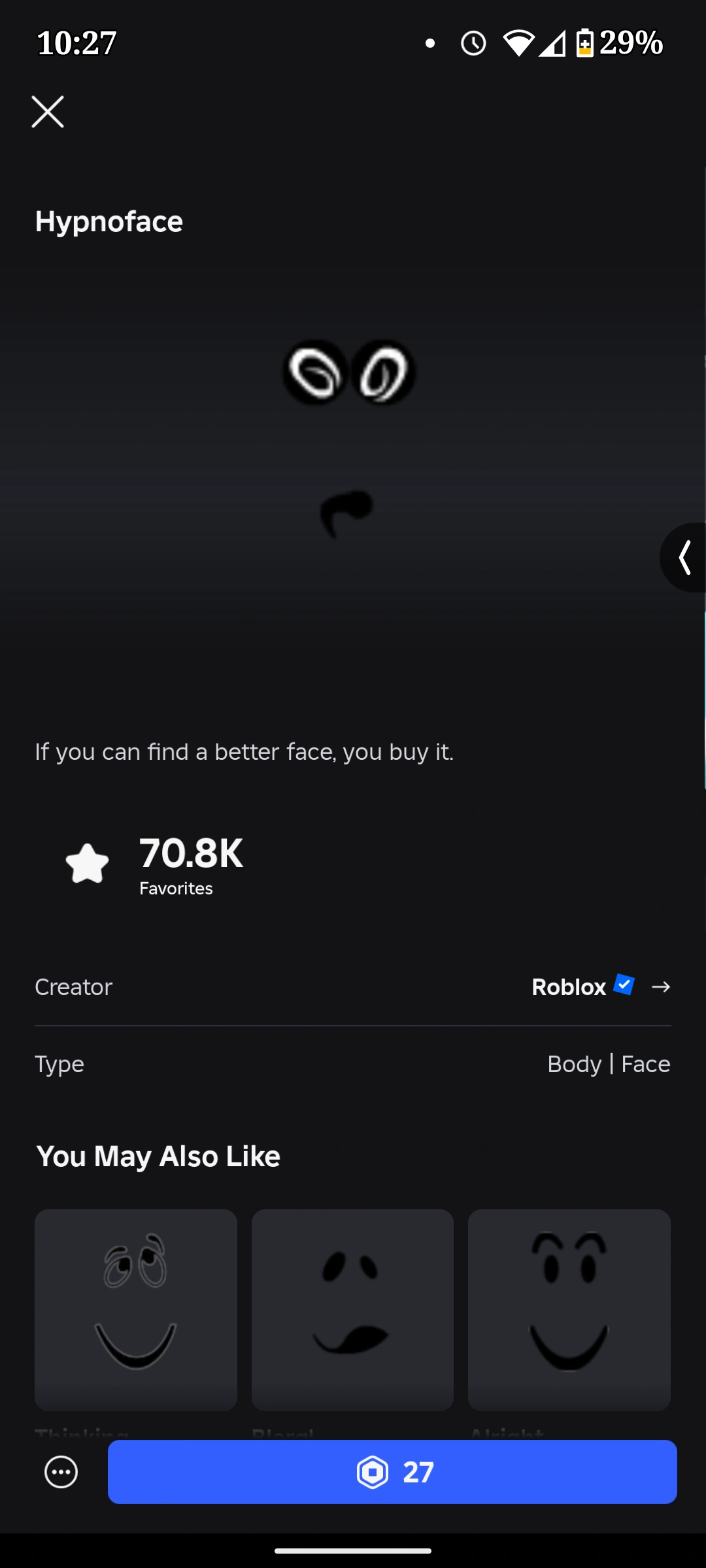Expand the side panel arrow handle

point(684,557)
